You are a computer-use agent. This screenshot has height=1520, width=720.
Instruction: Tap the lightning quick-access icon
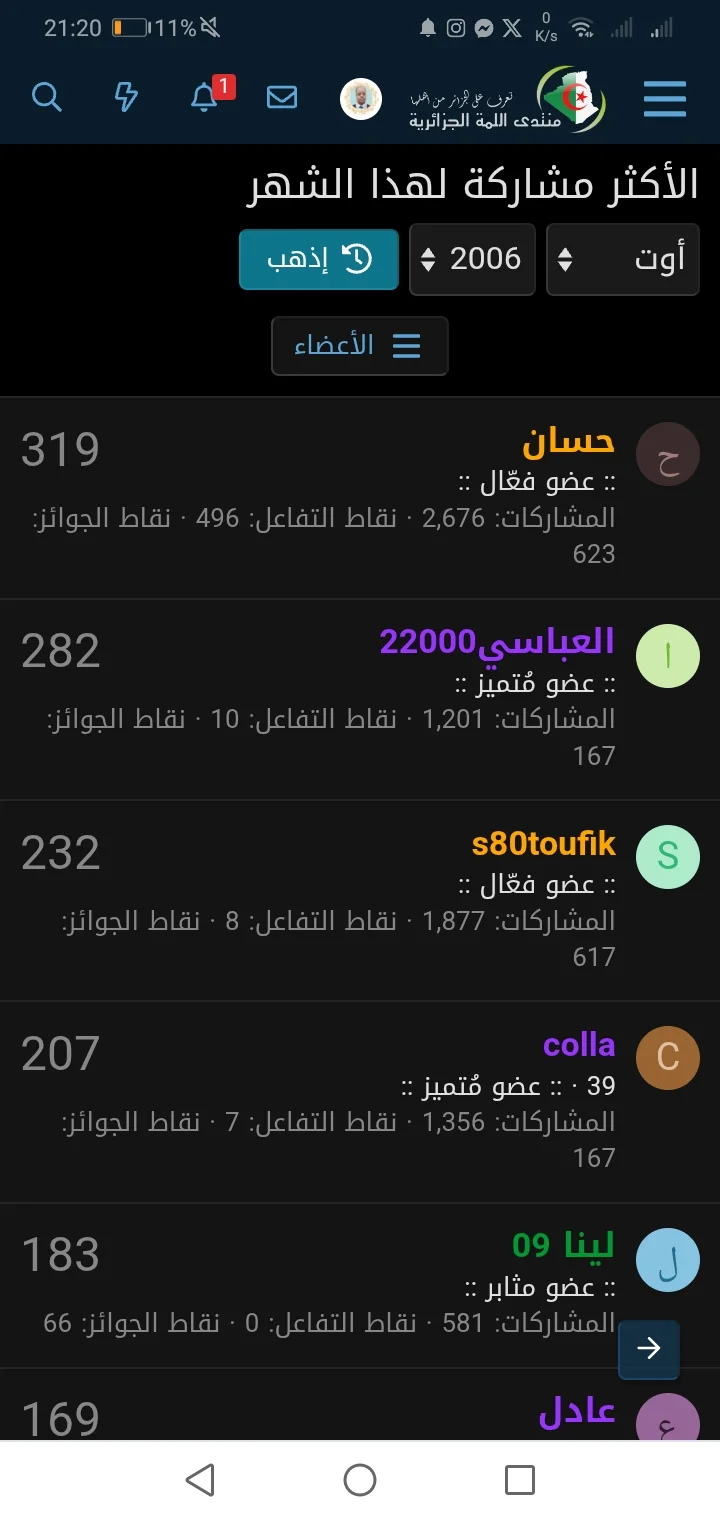pos(124,97)
